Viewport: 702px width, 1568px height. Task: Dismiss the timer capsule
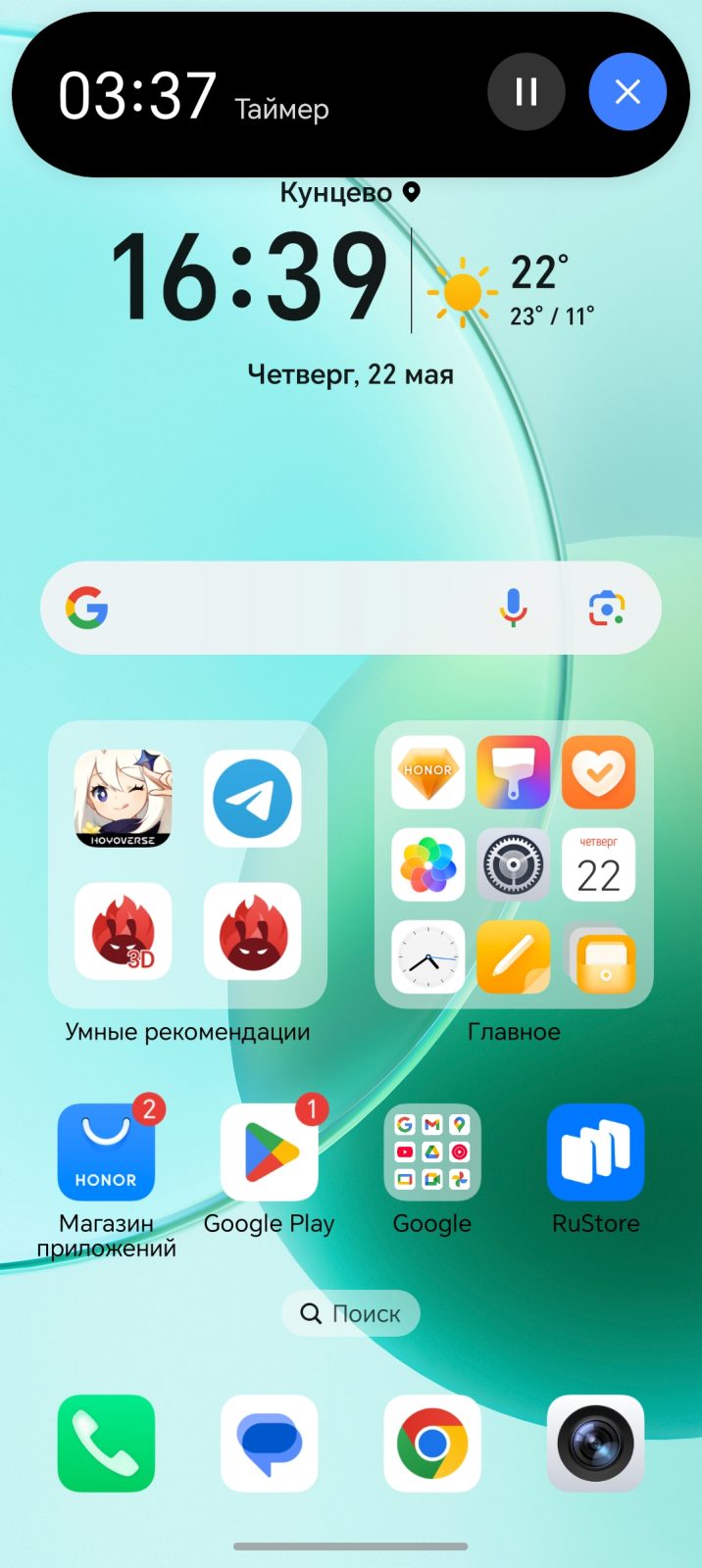coord(627,92)
